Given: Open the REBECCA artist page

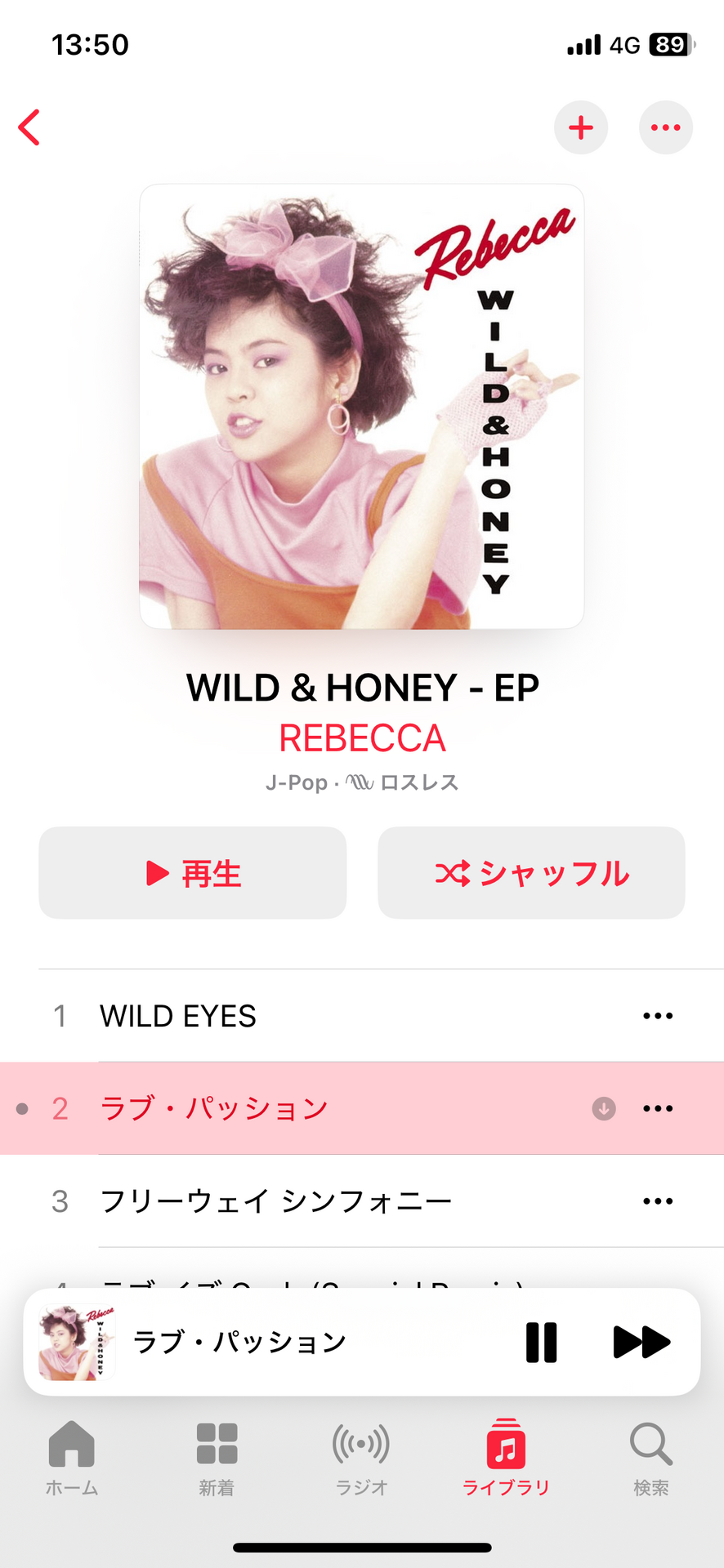Looking at the screenshot, I should pos(362,738).
